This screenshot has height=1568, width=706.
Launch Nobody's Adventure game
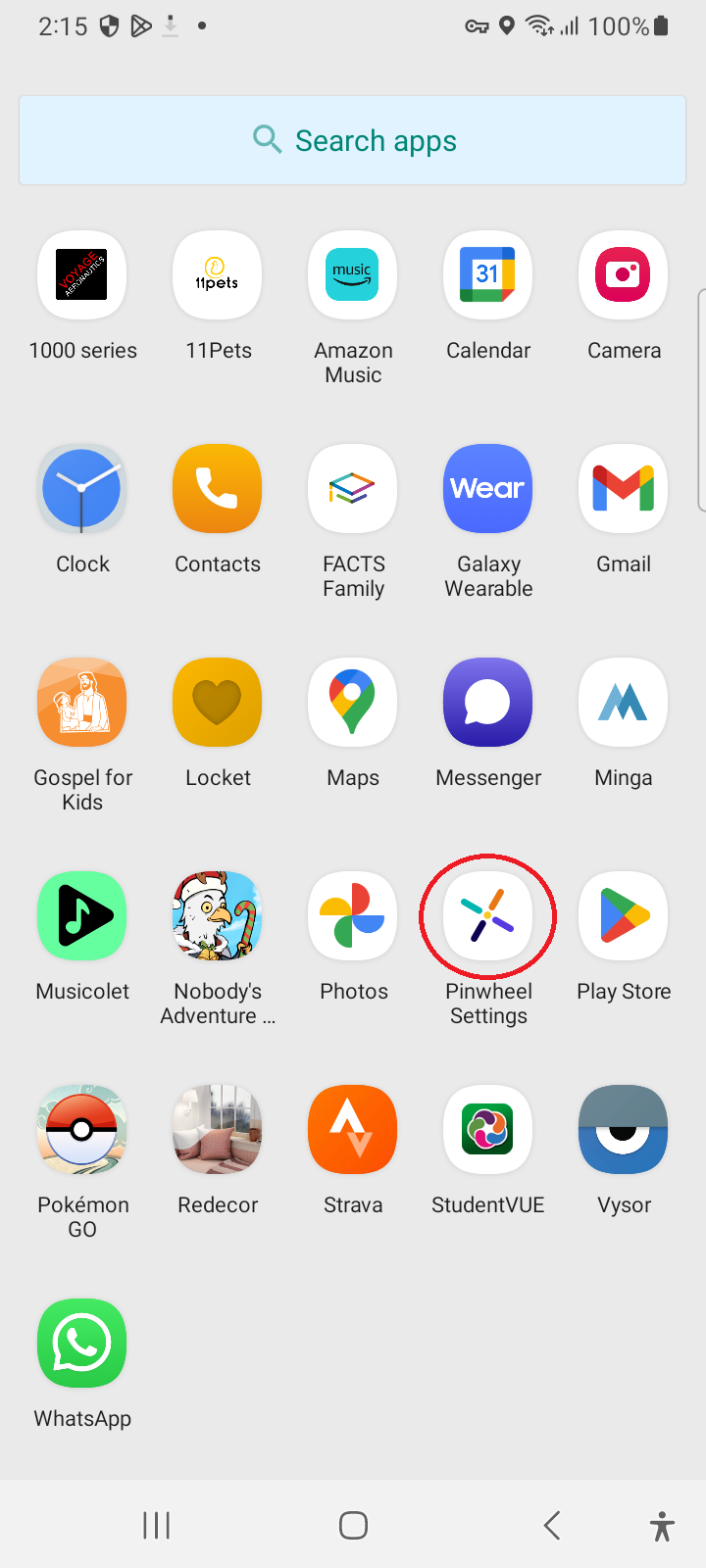217,915
